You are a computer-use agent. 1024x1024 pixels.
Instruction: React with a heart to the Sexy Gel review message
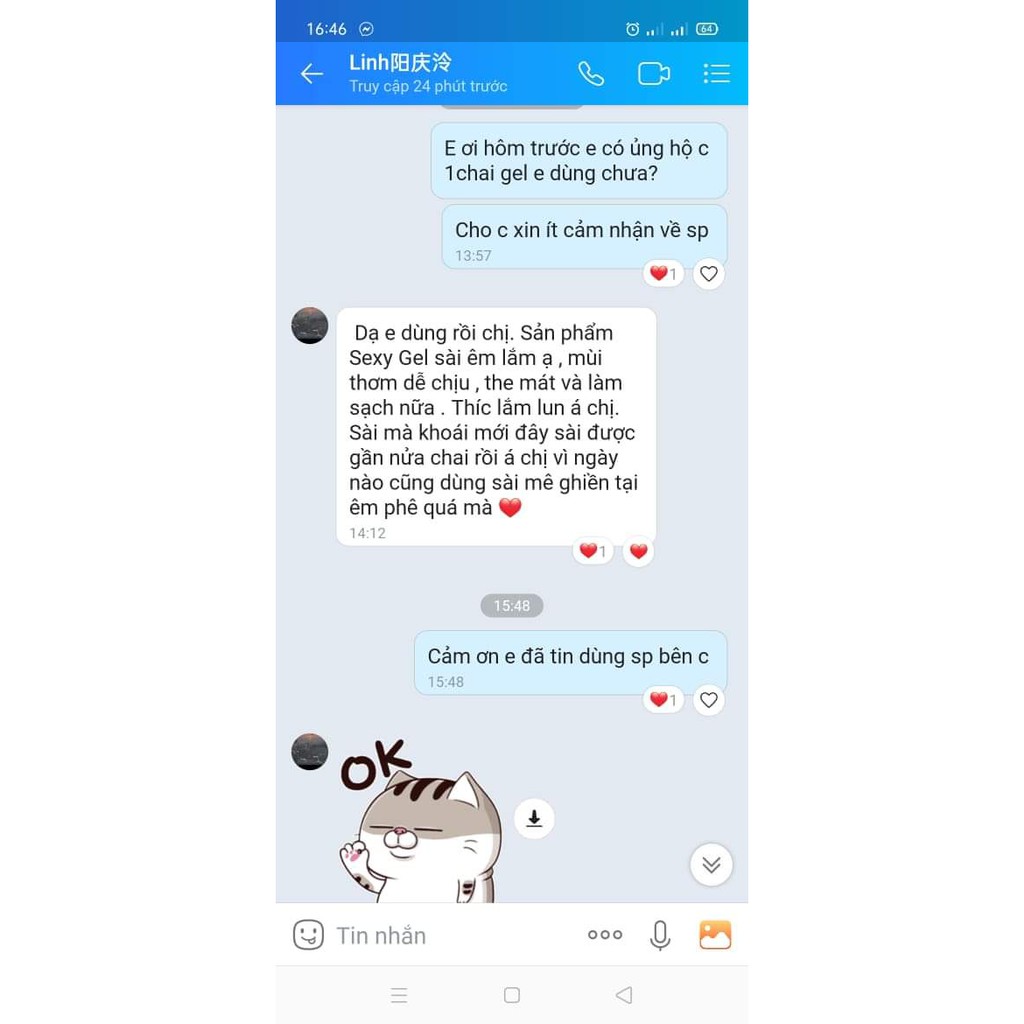tap(638, 551)
